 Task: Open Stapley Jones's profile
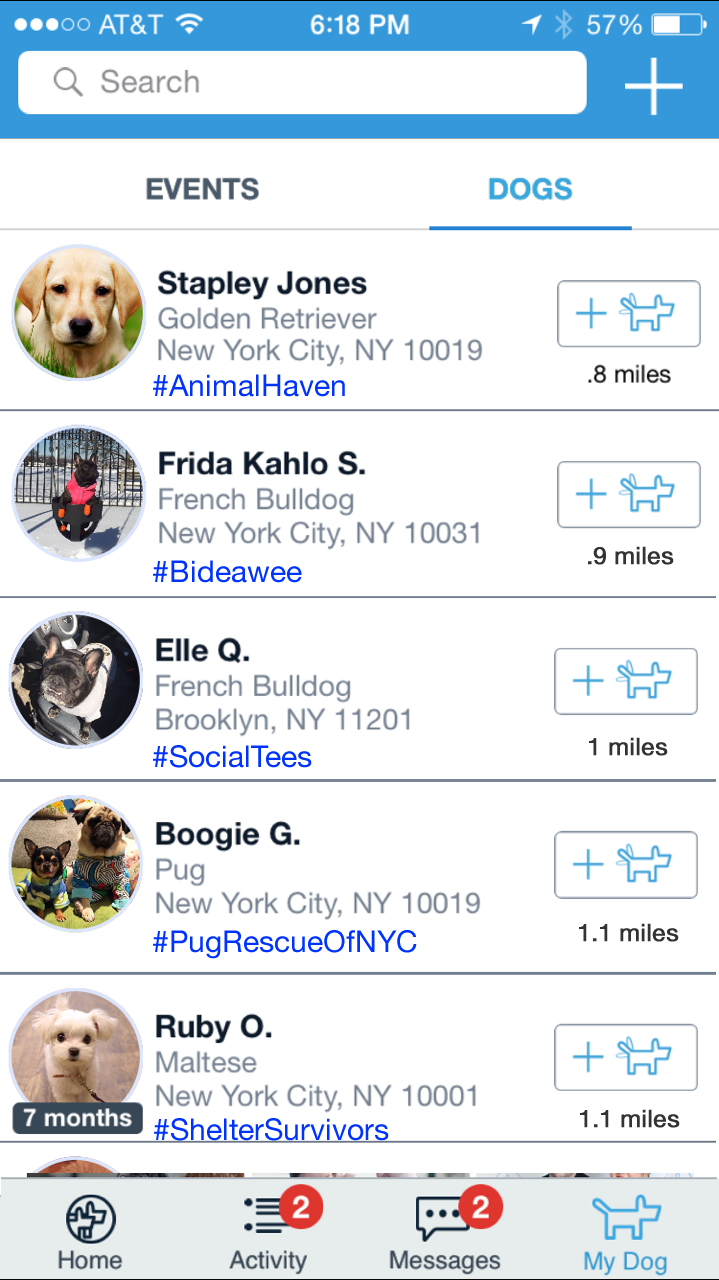pyautogui.click(x=262, y=284)
